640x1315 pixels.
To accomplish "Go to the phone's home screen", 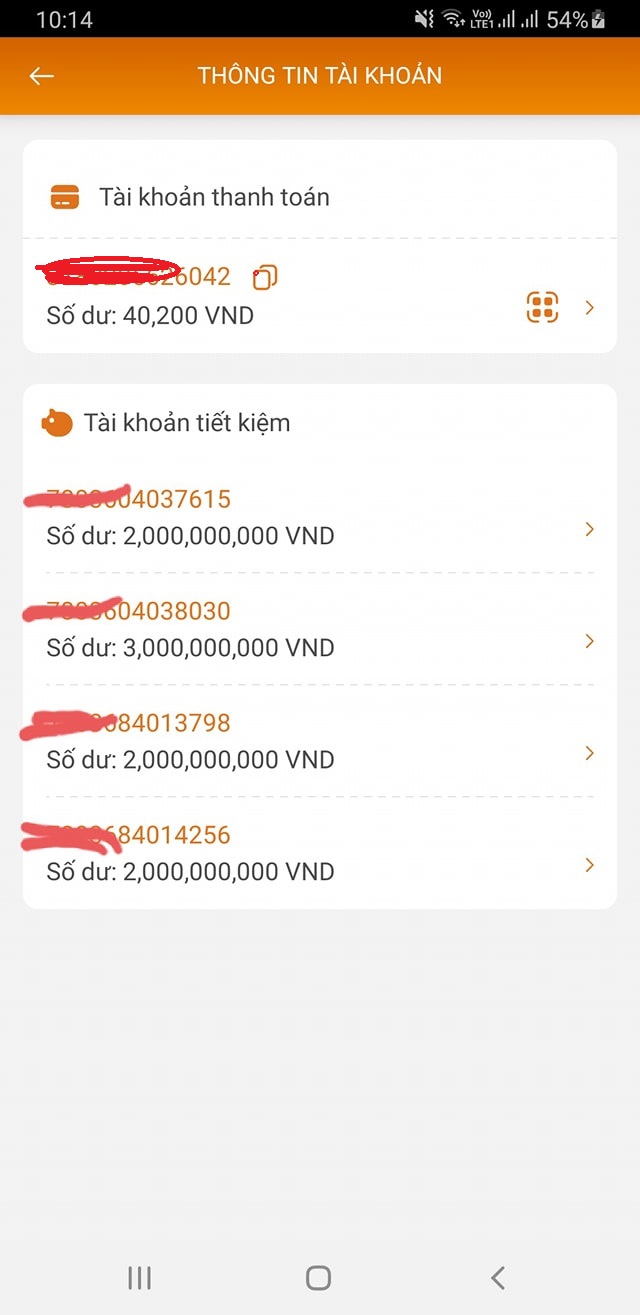I will coord(318,1277).
